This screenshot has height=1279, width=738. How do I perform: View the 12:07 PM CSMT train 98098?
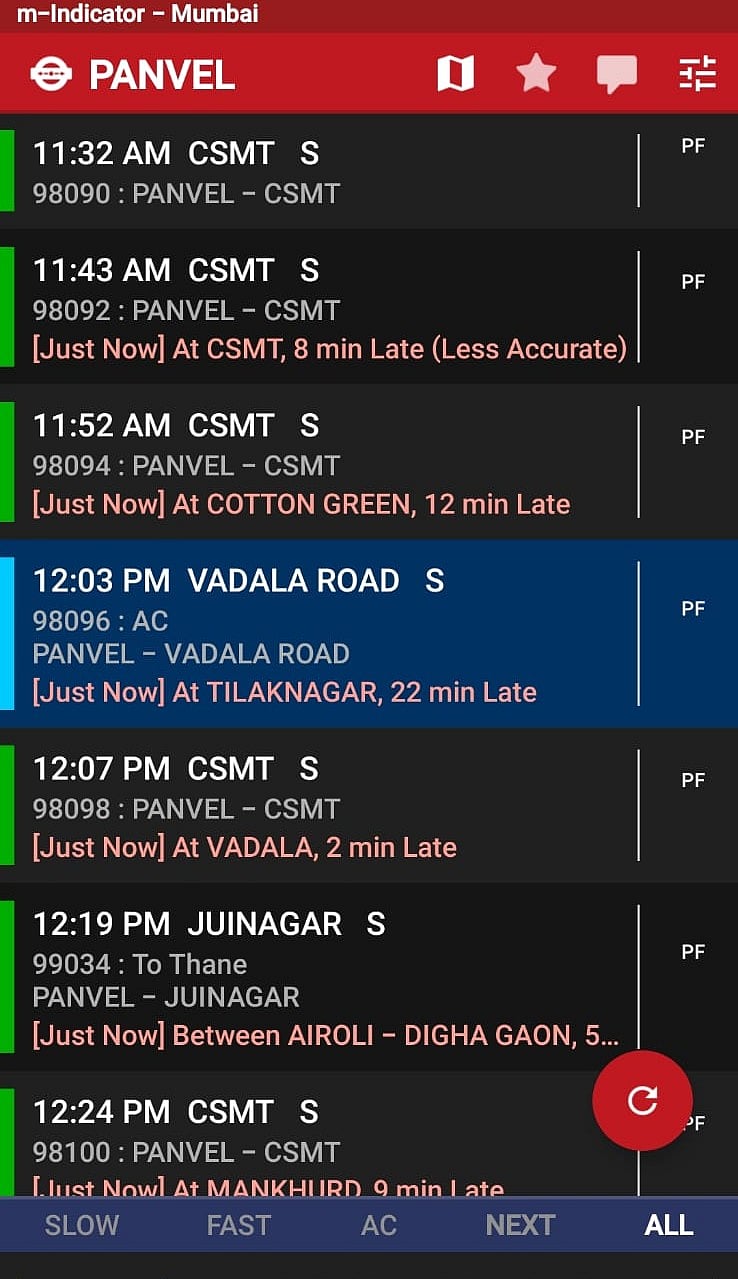click(x=320, y=806)
